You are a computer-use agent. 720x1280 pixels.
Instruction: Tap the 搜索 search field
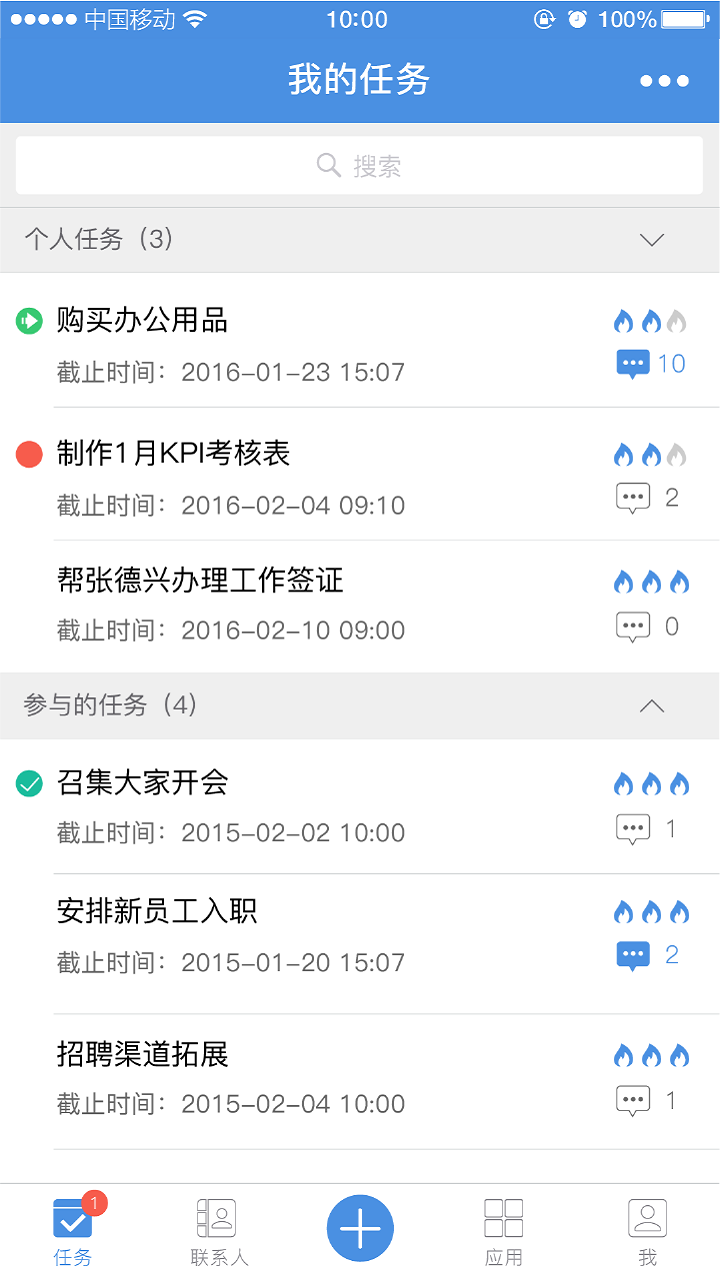[x=359, y=165]
